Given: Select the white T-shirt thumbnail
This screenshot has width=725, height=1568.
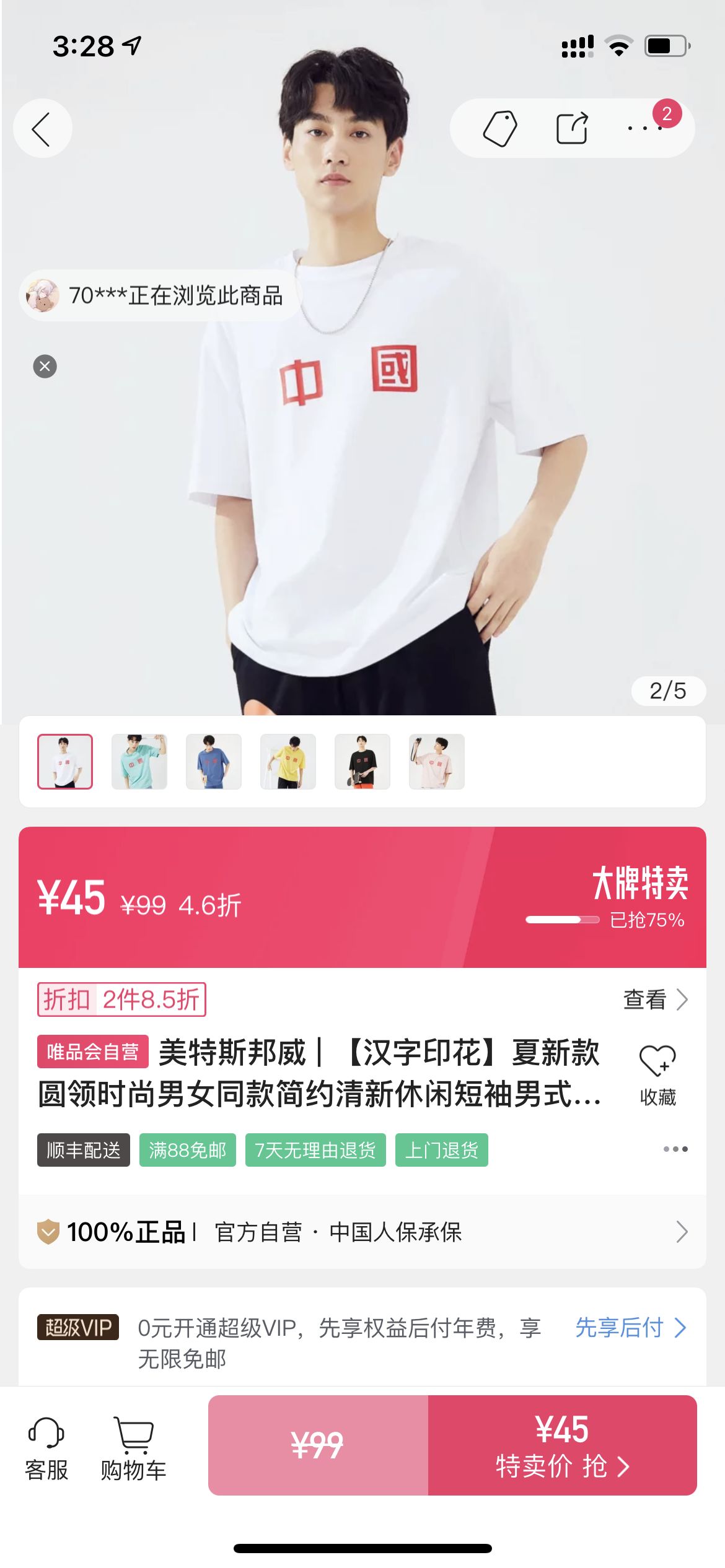Looking at the screenshot, I should [x=65, y=761].
